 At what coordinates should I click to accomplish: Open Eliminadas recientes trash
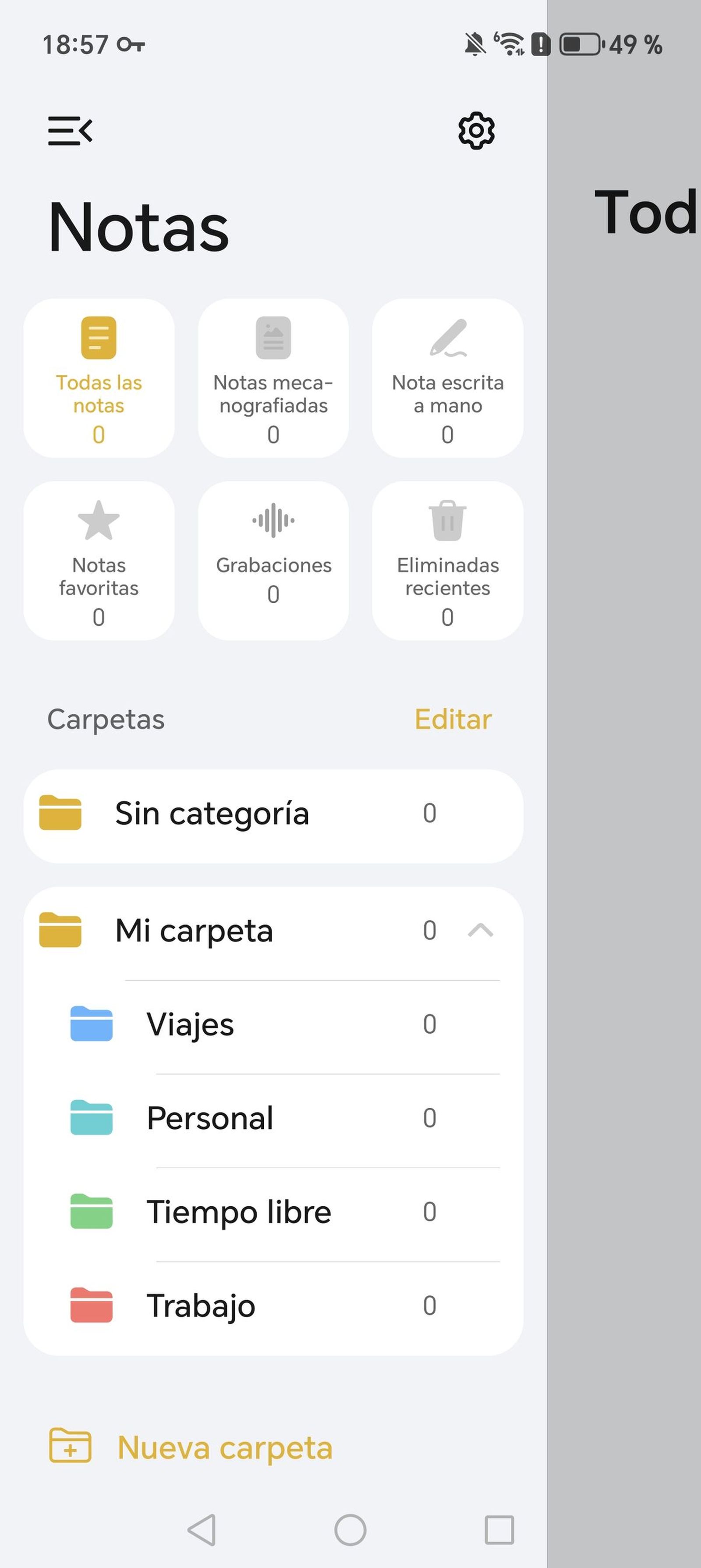(447, 557)
